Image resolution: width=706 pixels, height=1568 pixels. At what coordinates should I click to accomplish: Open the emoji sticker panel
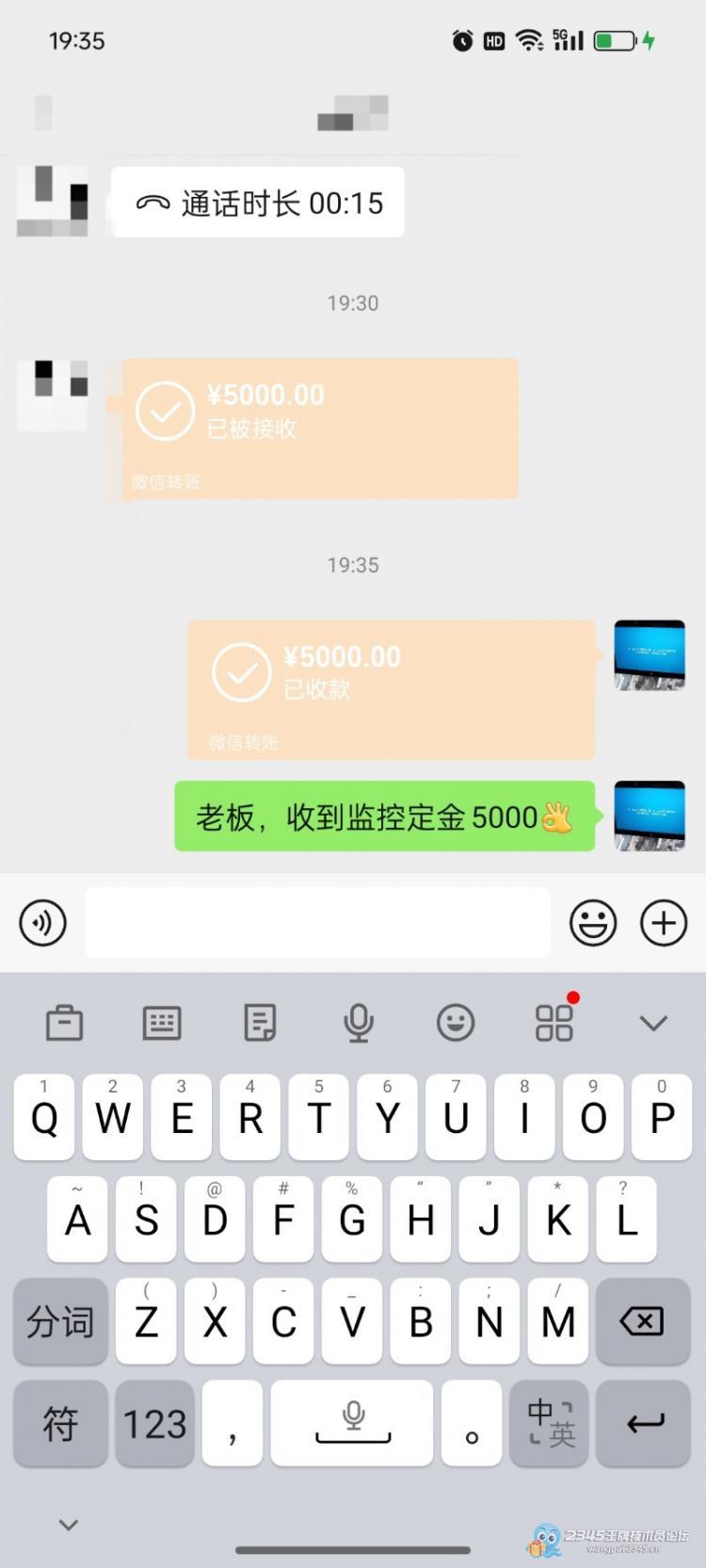tap(593, 923)
